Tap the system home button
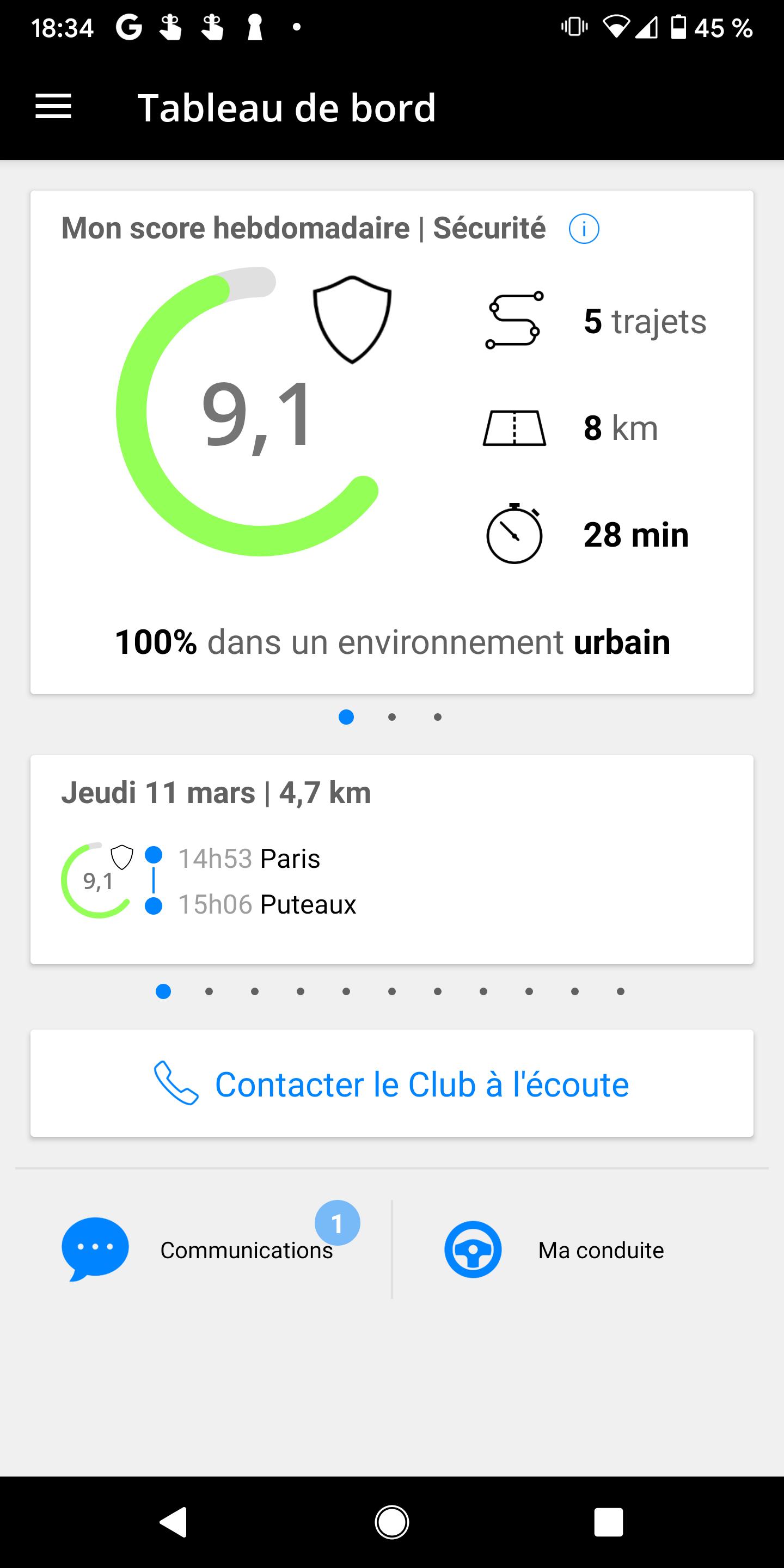784x1568 pixels. pyautogui.click(x=392, y=1522)
